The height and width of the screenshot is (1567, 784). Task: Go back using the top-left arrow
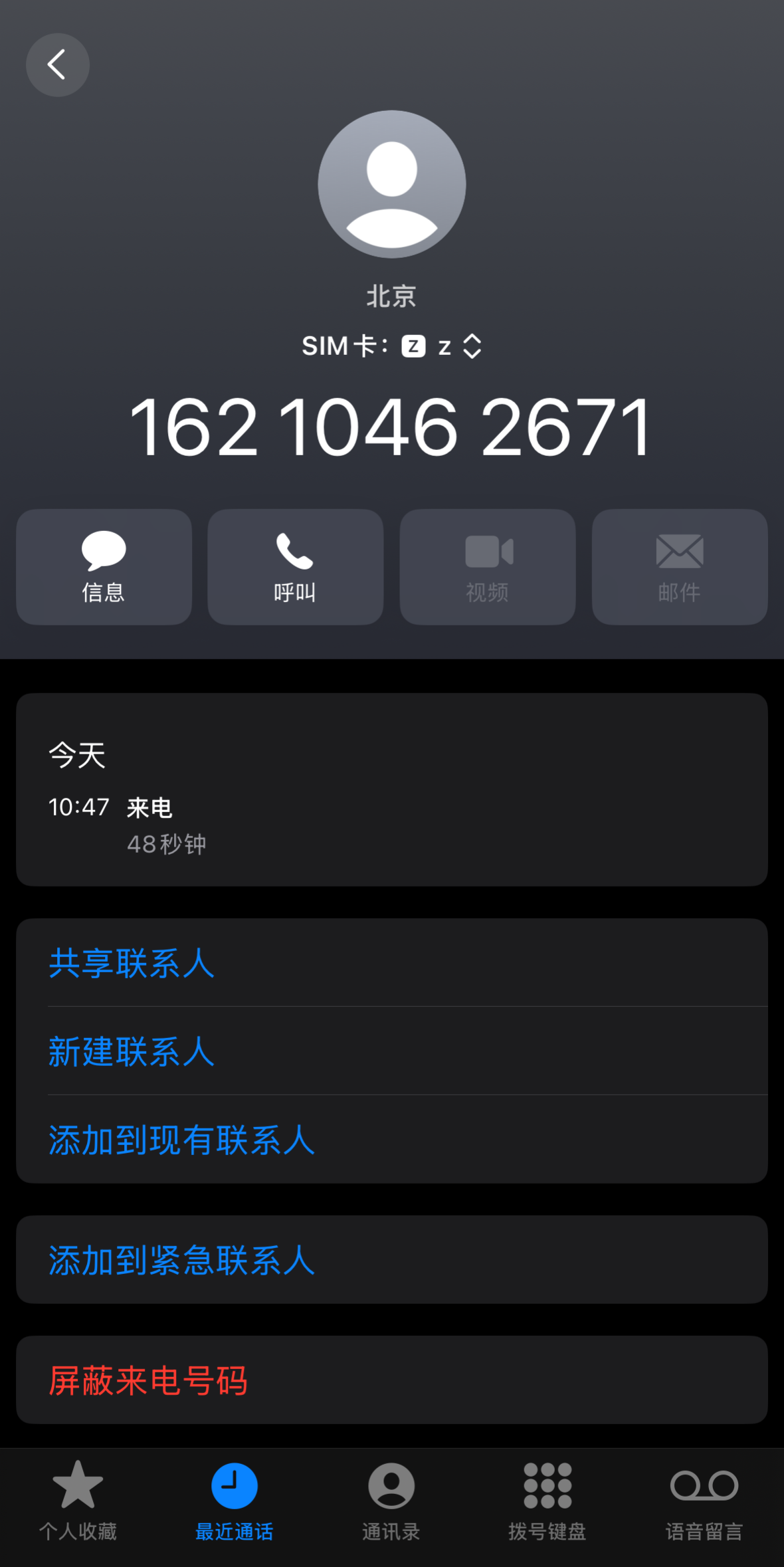[58, 65]
